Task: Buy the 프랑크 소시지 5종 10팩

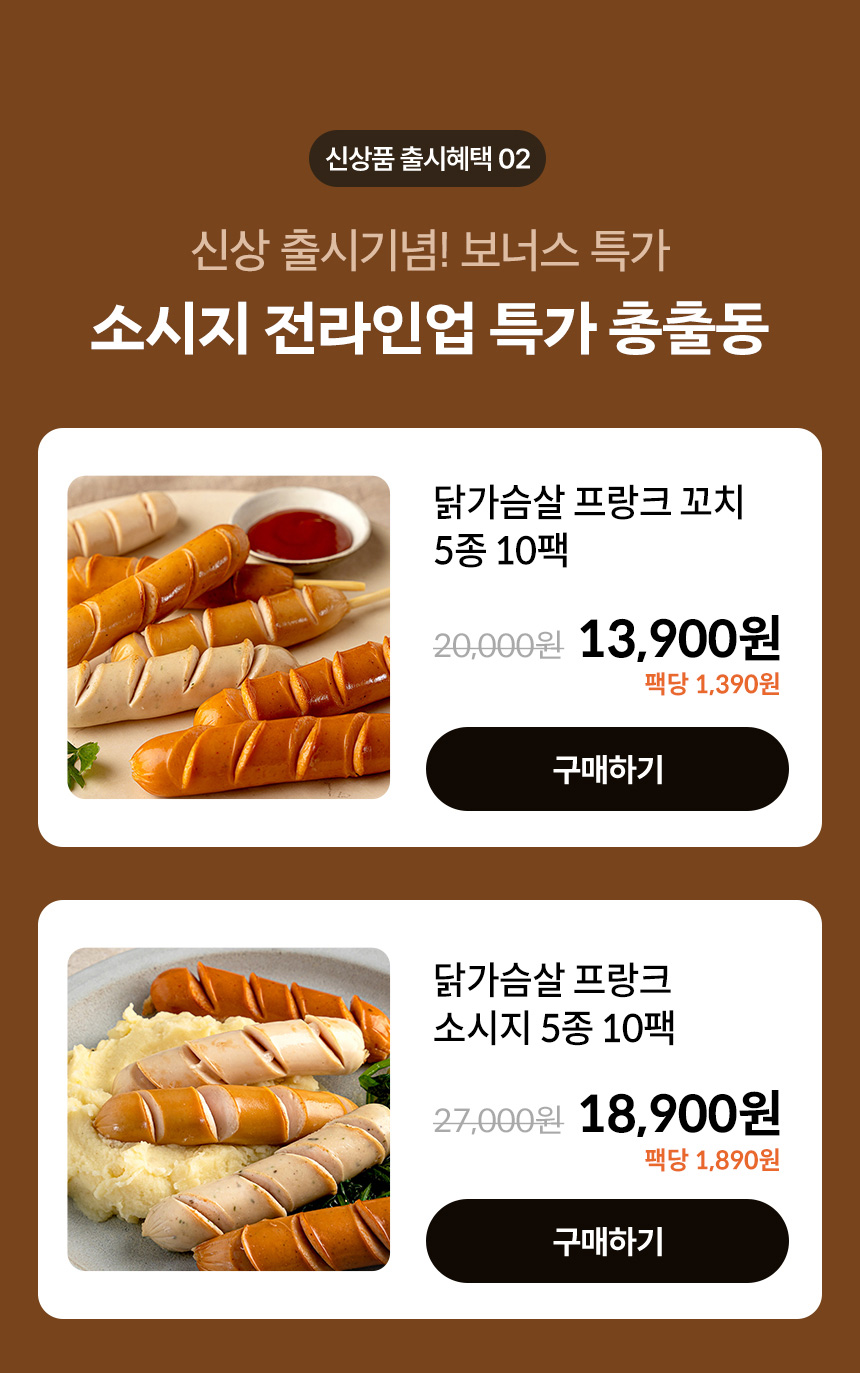Action: (x=607, y=1241)
